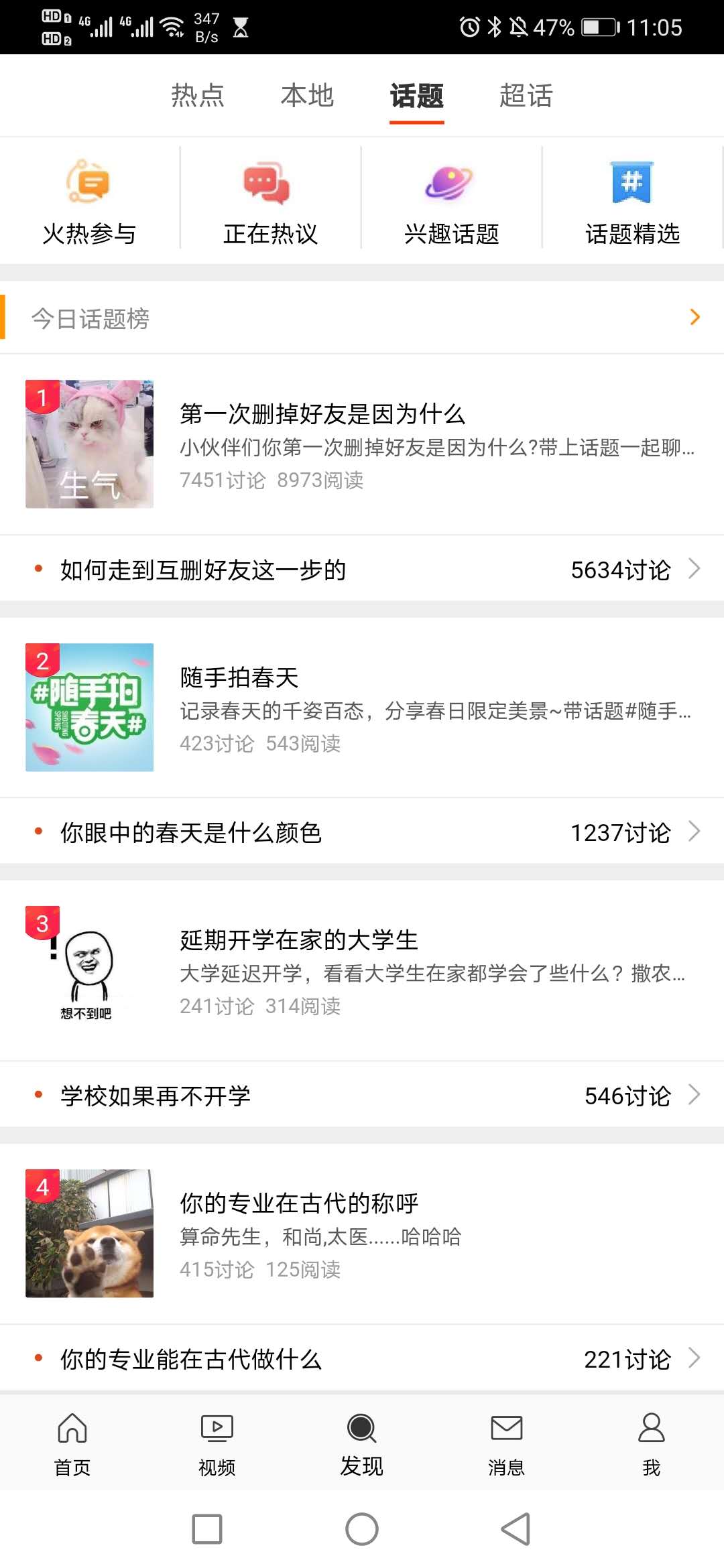
Task: Open related topic 如何走到互删好友这一步的
Action: click(x=204, y=570)
